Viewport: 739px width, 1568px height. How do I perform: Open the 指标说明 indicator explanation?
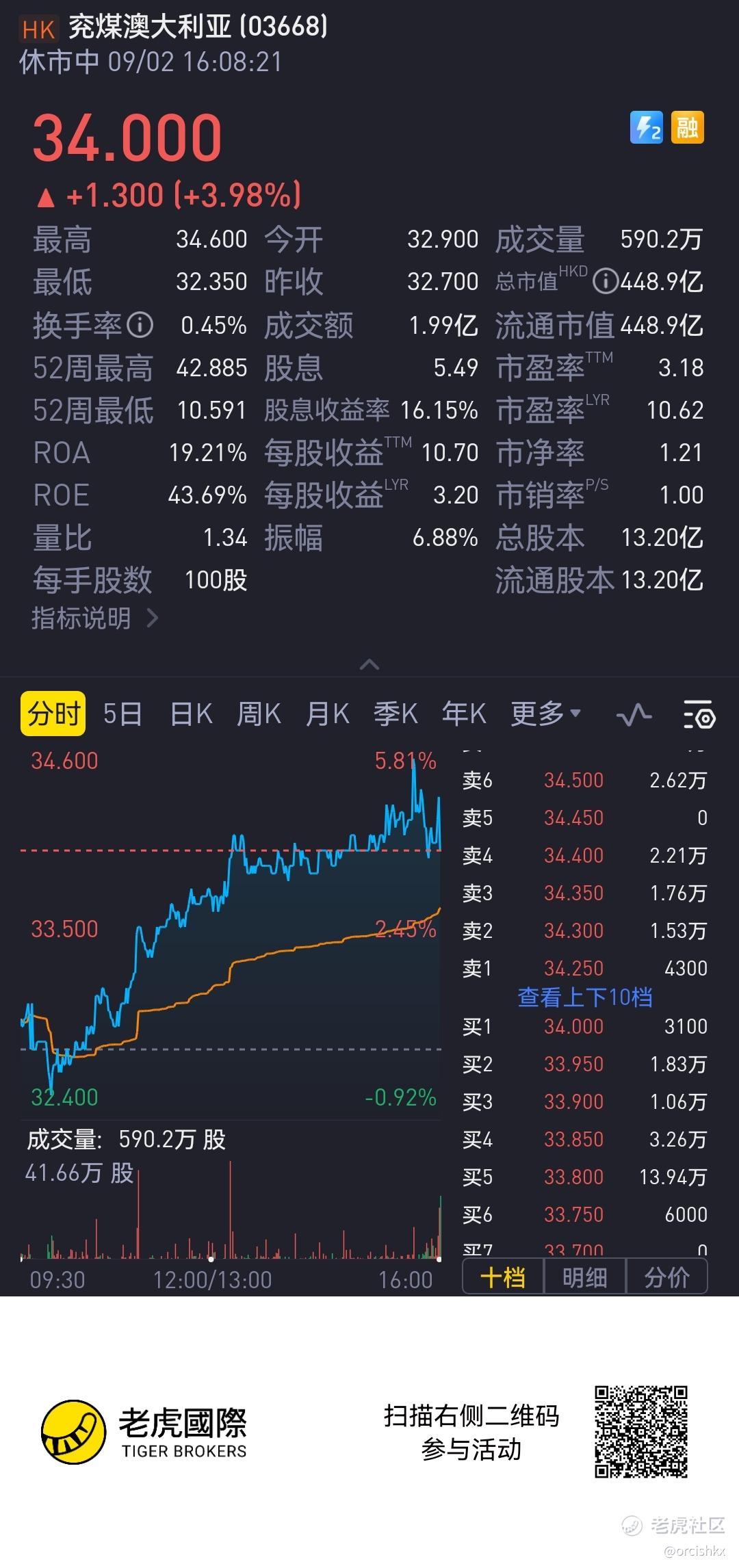[x=94, y=618]
